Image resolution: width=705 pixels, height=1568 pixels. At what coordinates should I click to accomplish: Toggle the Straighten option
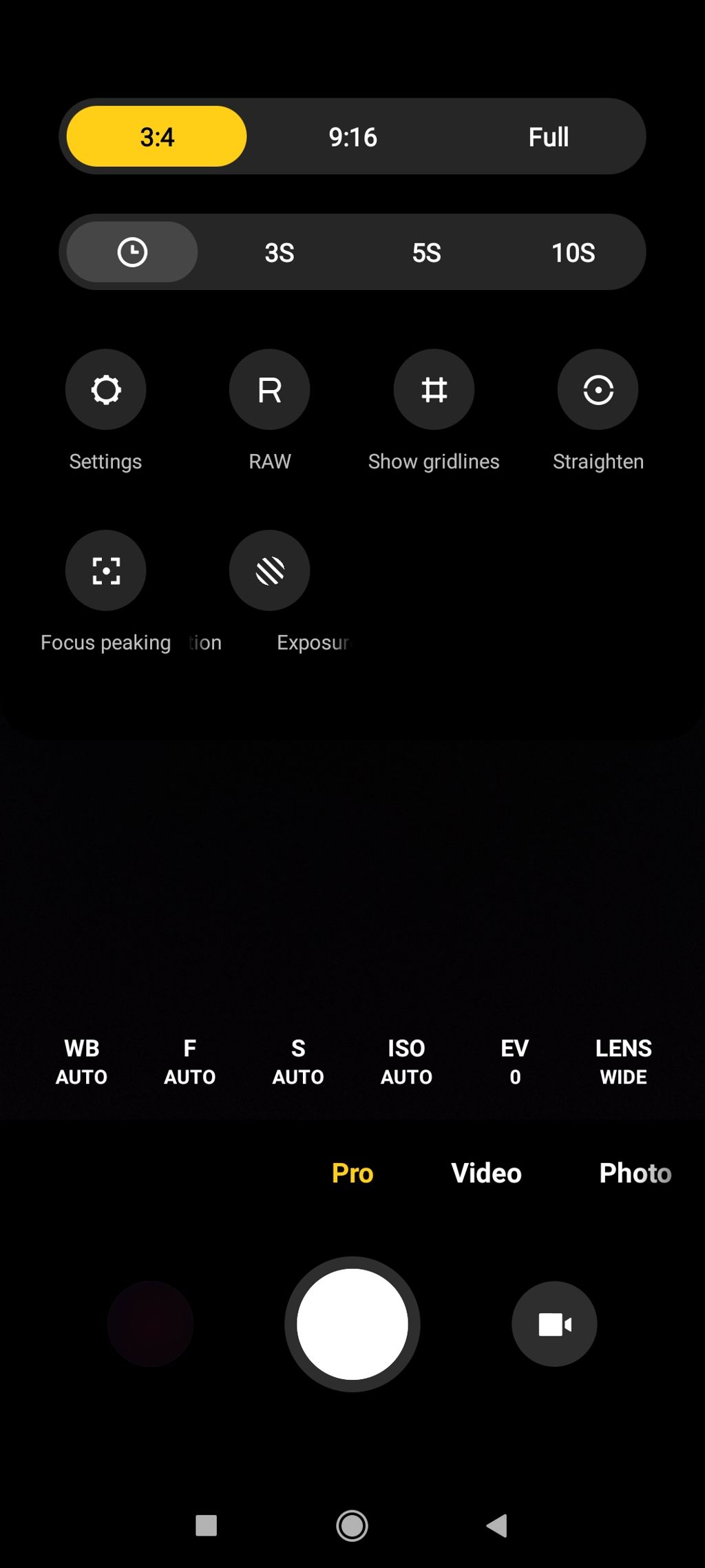coord(598,390)
